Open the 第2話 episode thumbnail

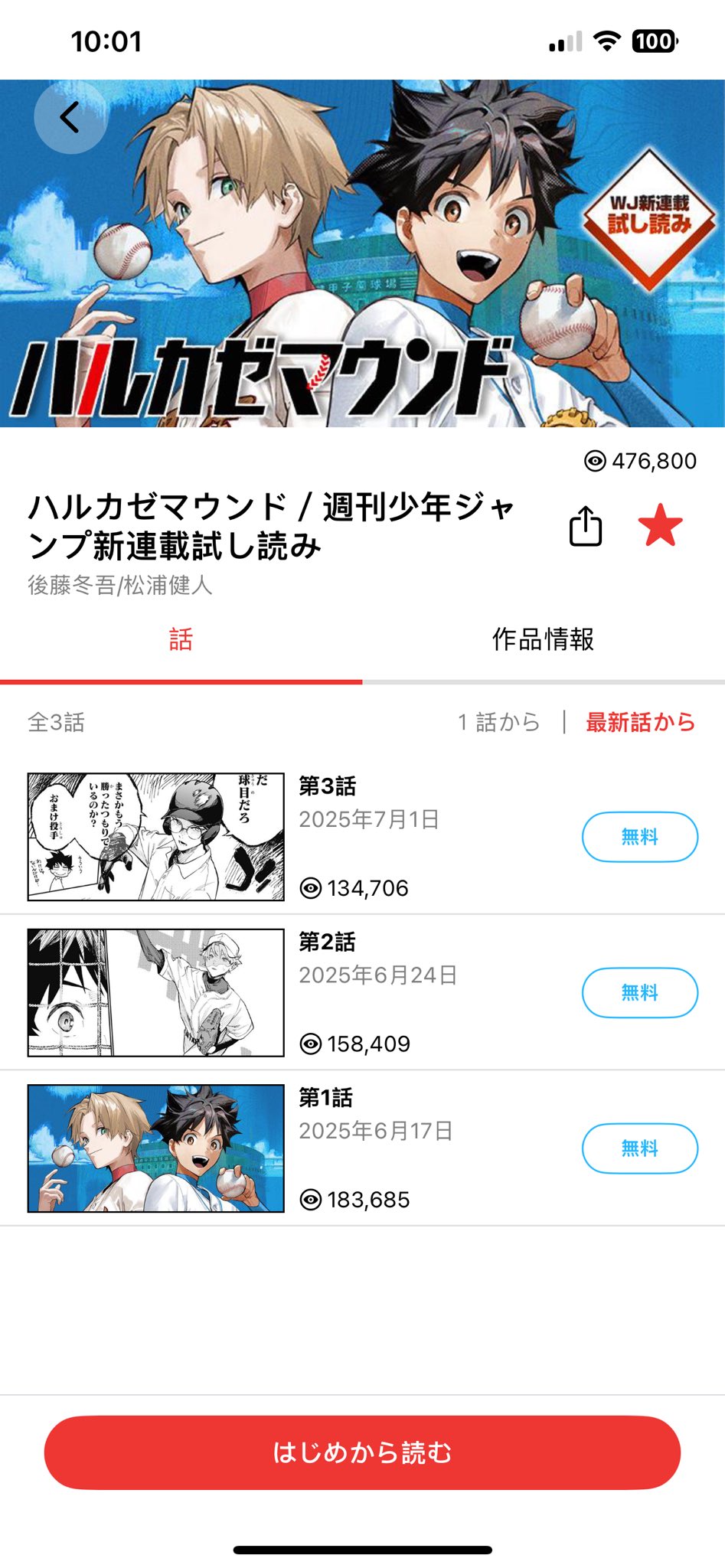156,993
